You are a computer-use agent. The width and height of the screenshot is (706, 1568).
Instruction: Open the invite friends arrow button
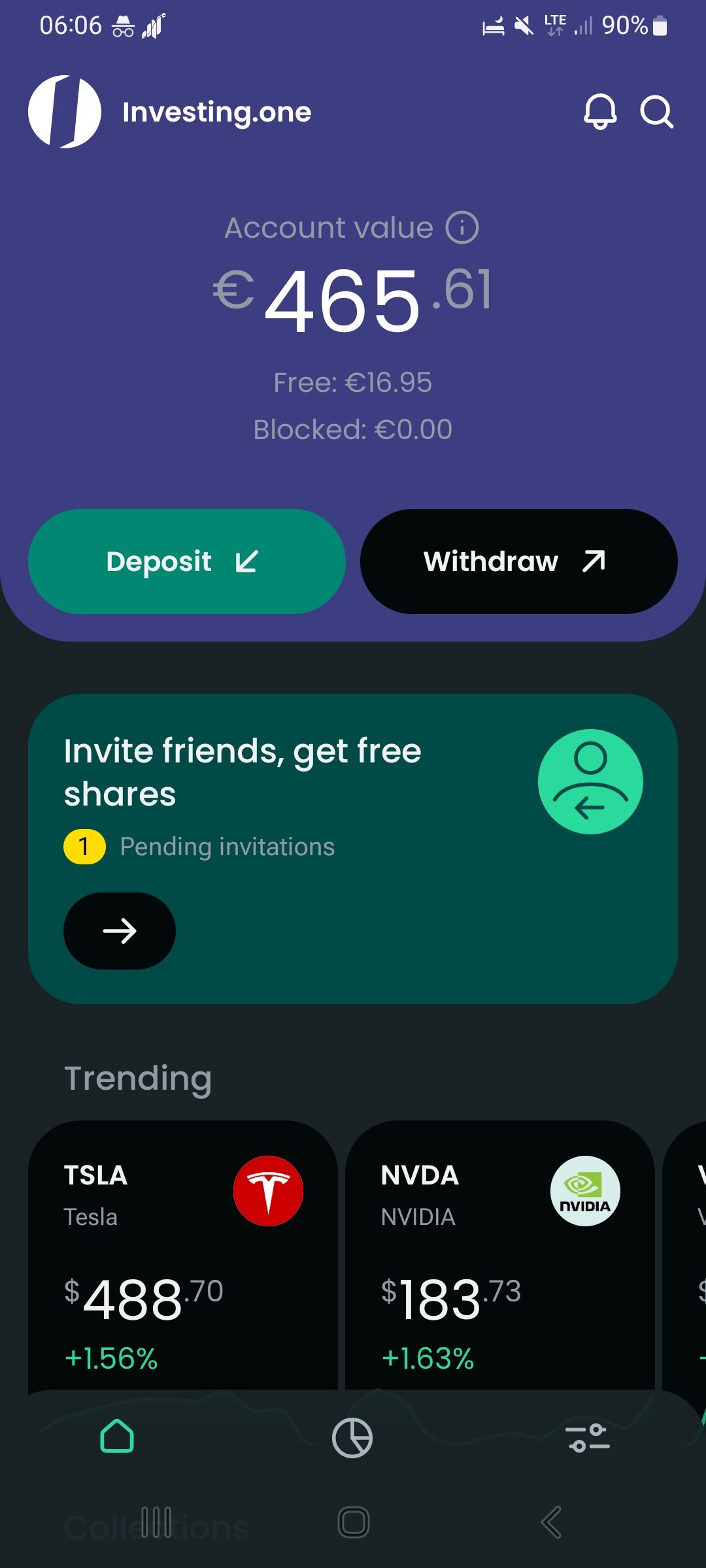[120, 930]
